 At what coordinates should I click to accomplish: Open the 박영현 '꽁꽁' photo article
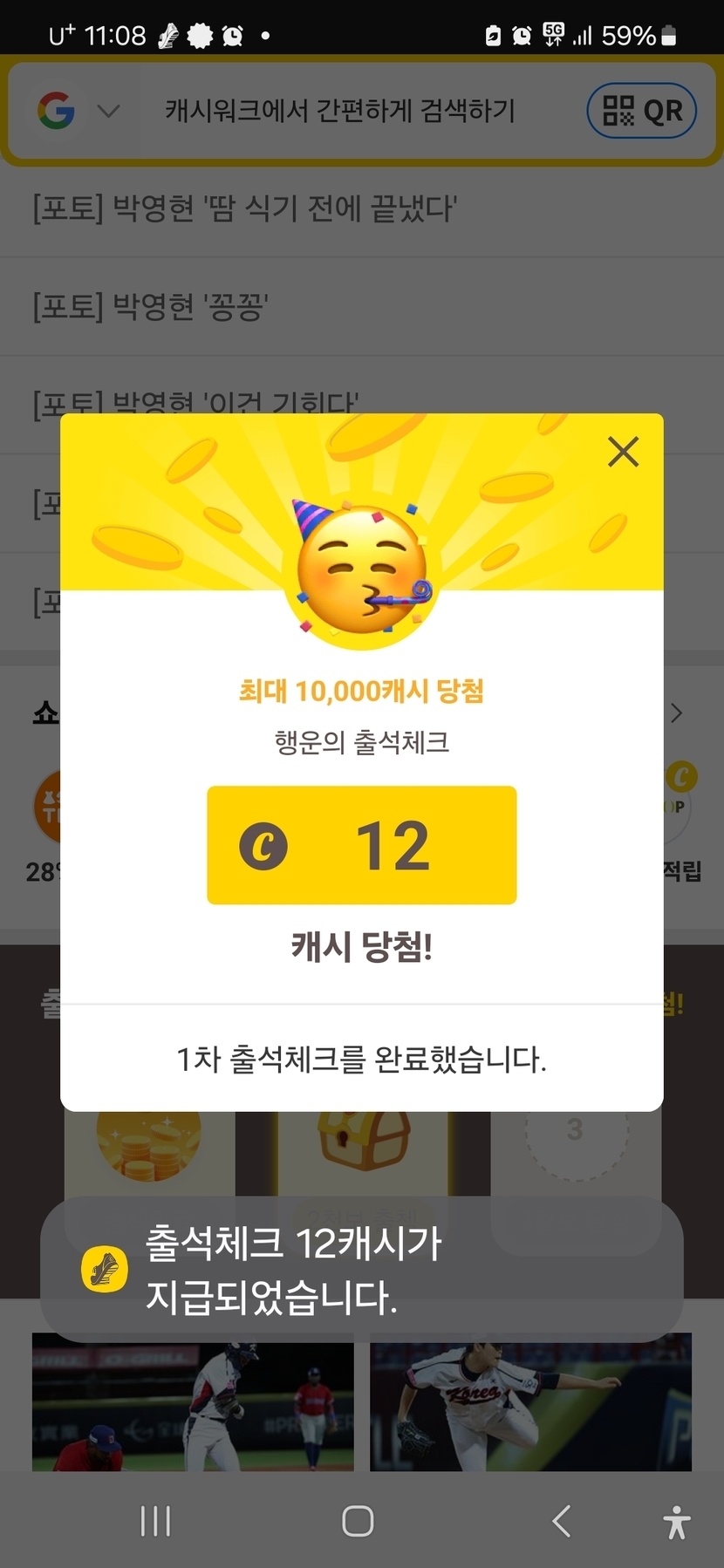(150, 307)
